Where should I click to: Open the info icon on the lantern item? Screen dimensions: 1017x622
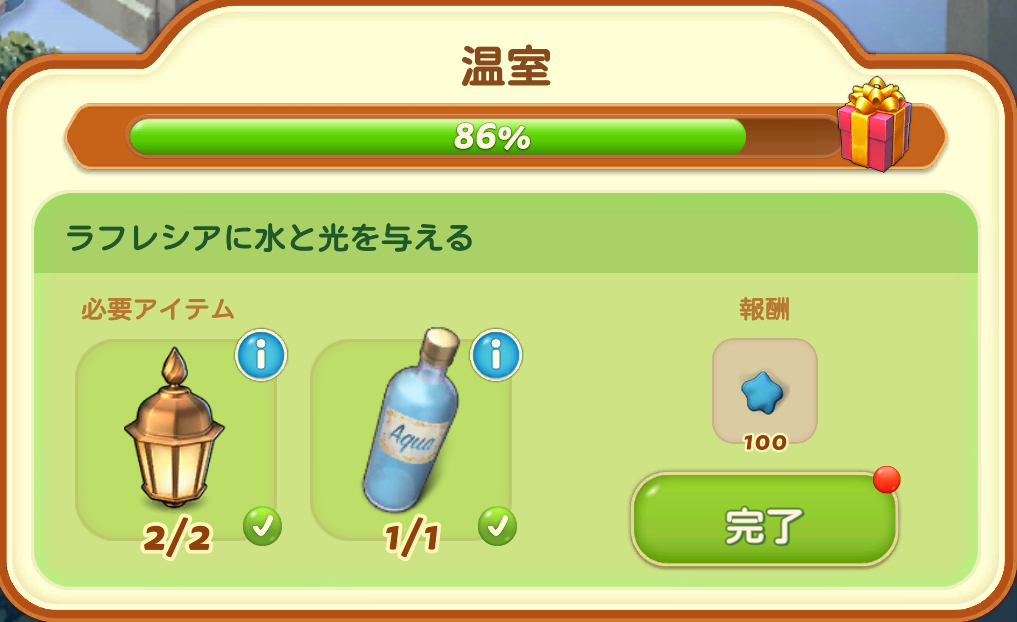click(261, 355)
